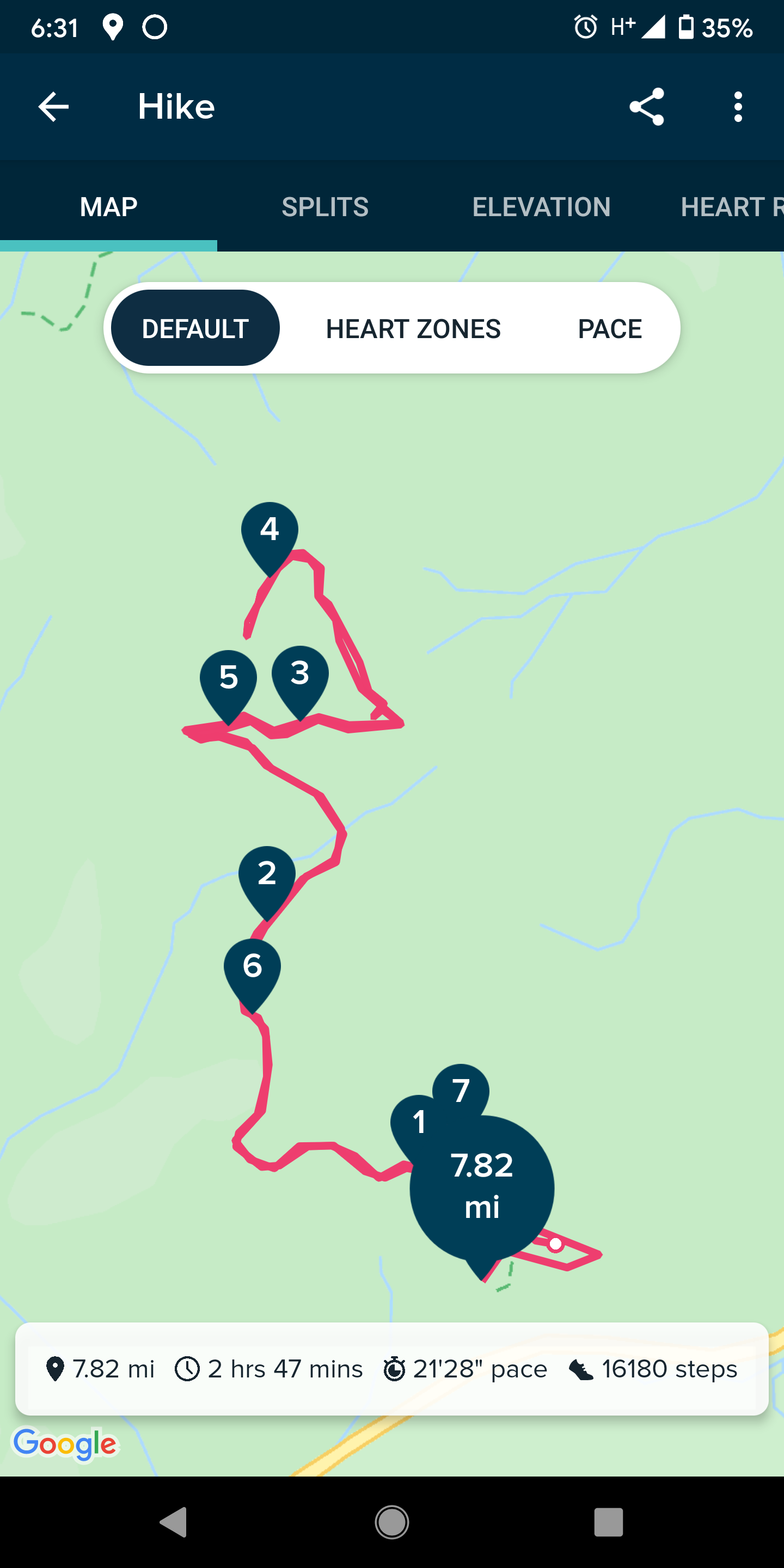Screen dimensions: 784x1568
Task: Open the overflow menu
Action: (x=738, y=107)
